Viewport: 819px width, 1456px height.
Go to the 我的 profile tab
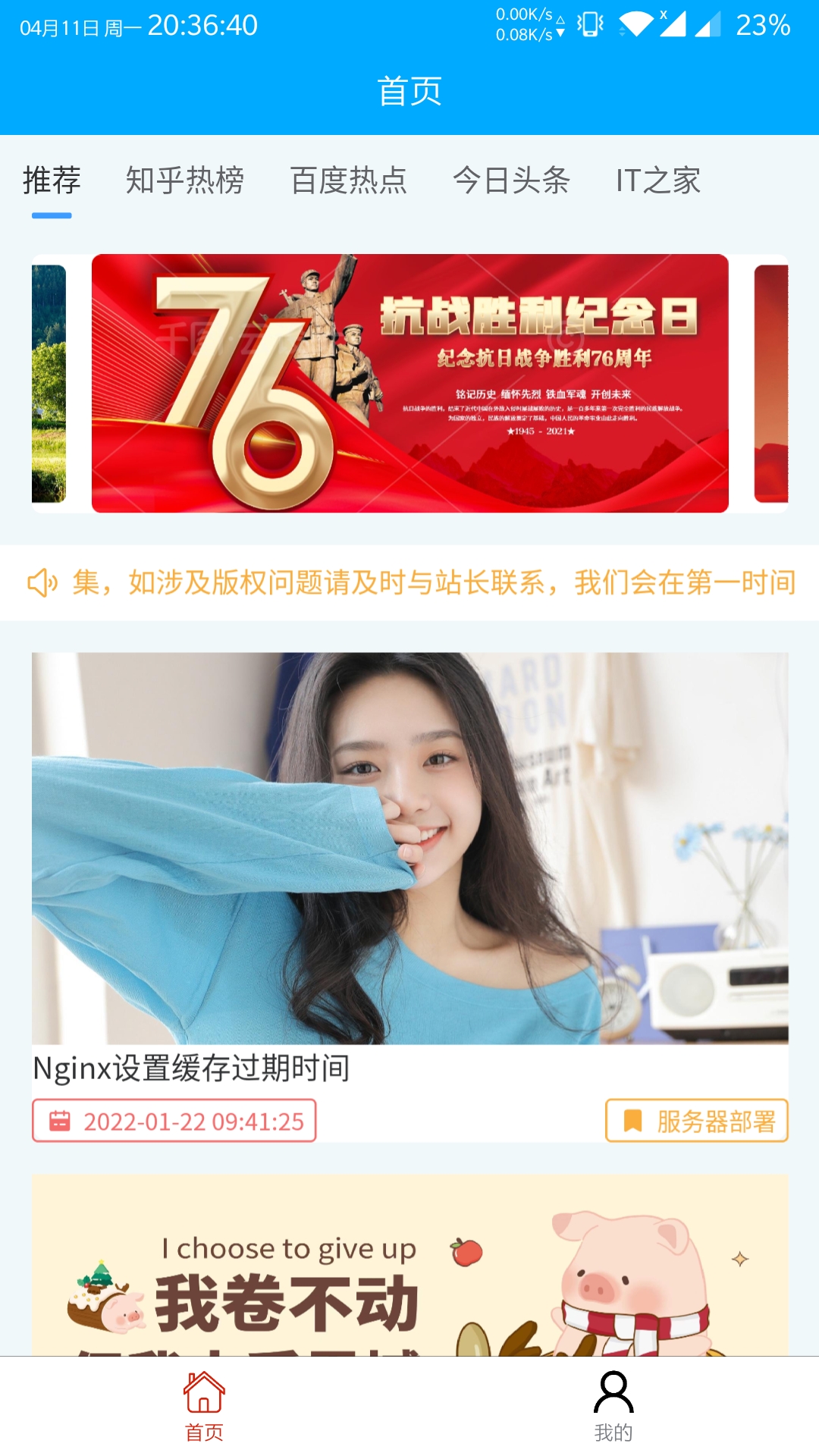(613, 1407)
